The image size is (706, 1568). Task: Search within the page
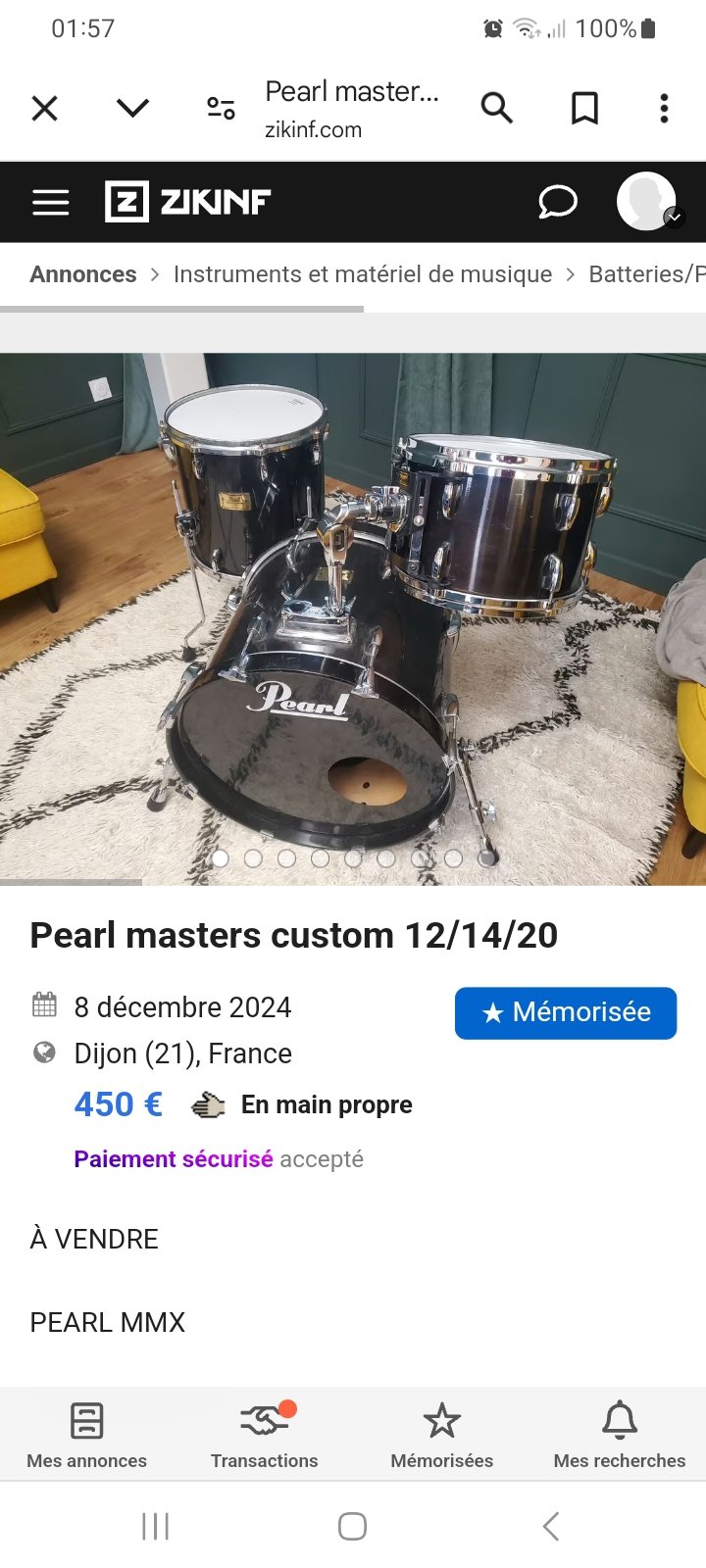[496, 108]
